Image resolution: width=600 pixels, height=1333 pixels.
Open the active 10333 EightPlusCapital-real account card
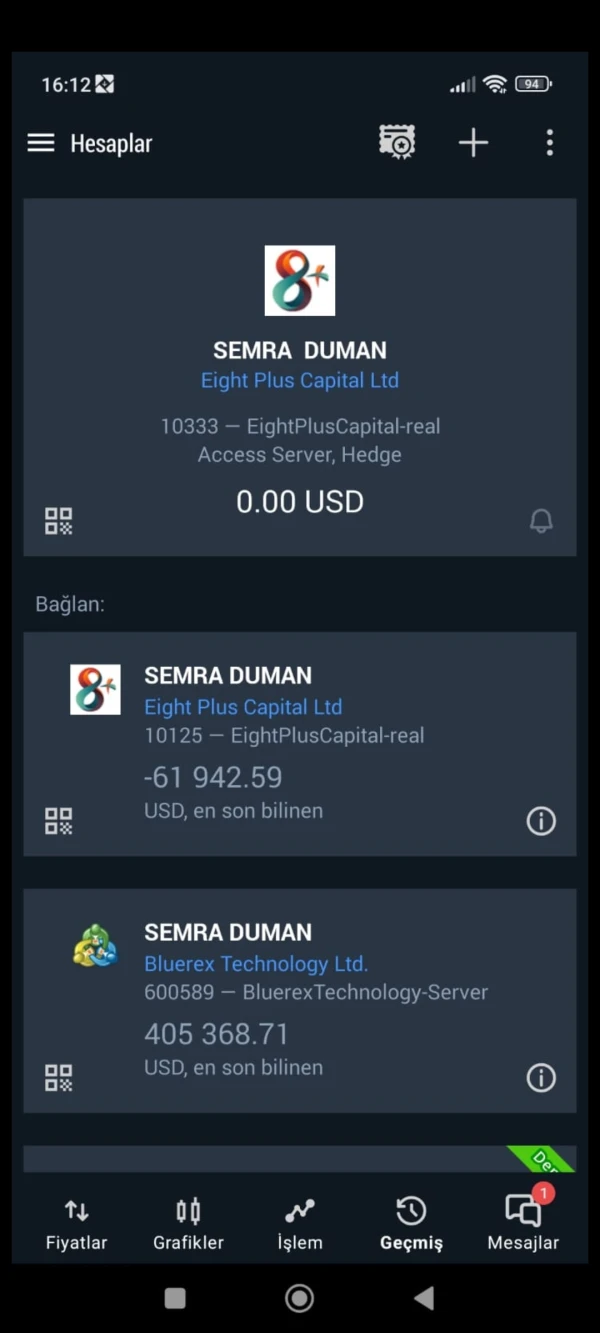click(x=300, y=400)
